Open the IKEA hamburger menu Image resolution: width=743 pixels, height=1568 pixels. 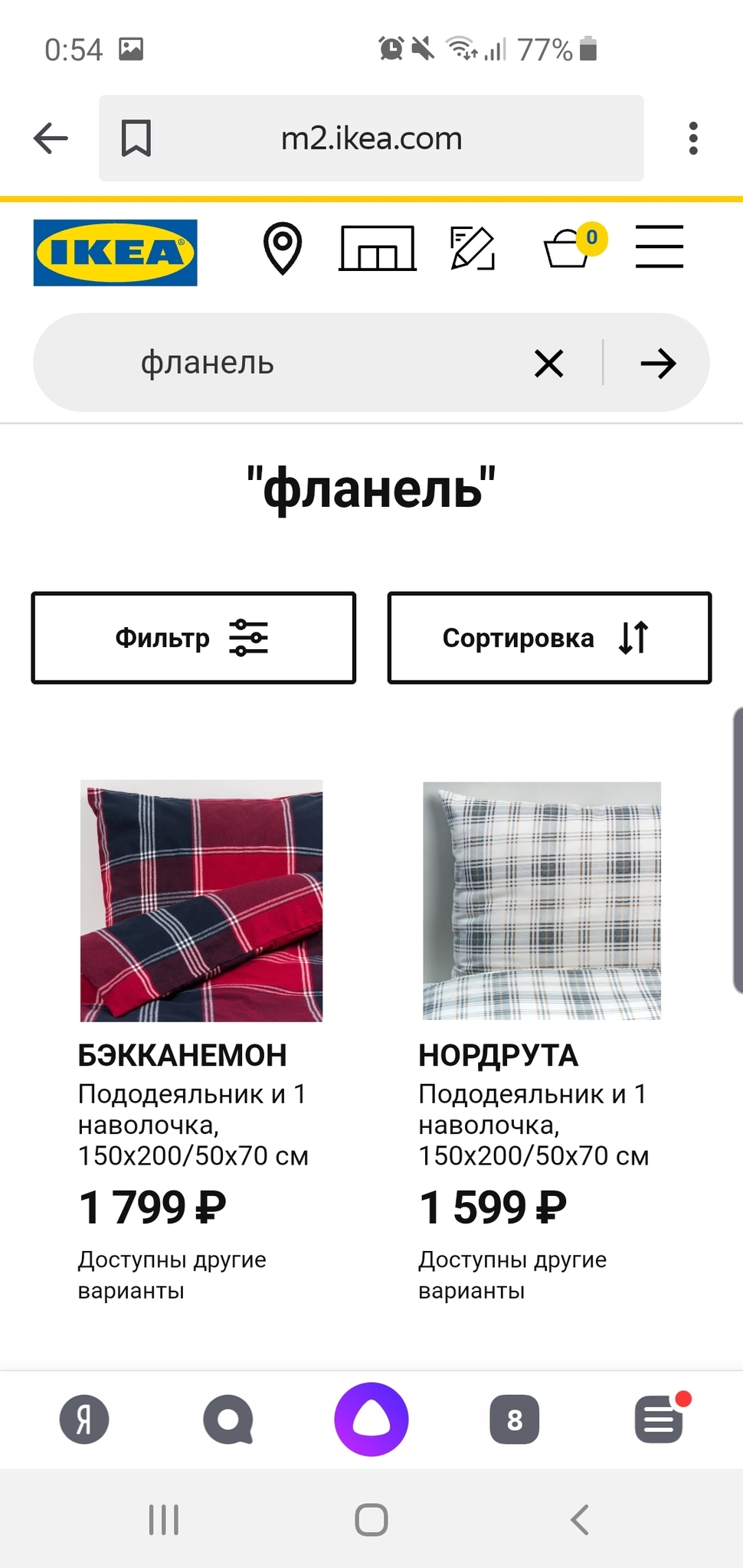tap(660, 247)
